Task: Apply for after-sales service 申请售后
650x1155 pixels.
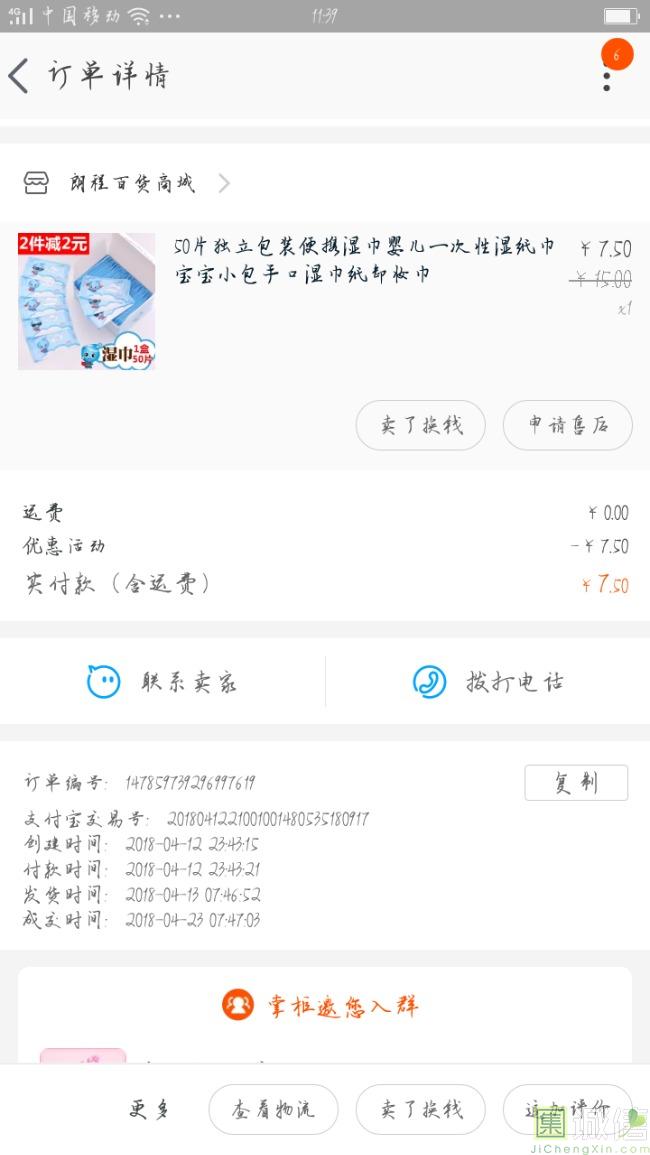Action: pos(567,425)
